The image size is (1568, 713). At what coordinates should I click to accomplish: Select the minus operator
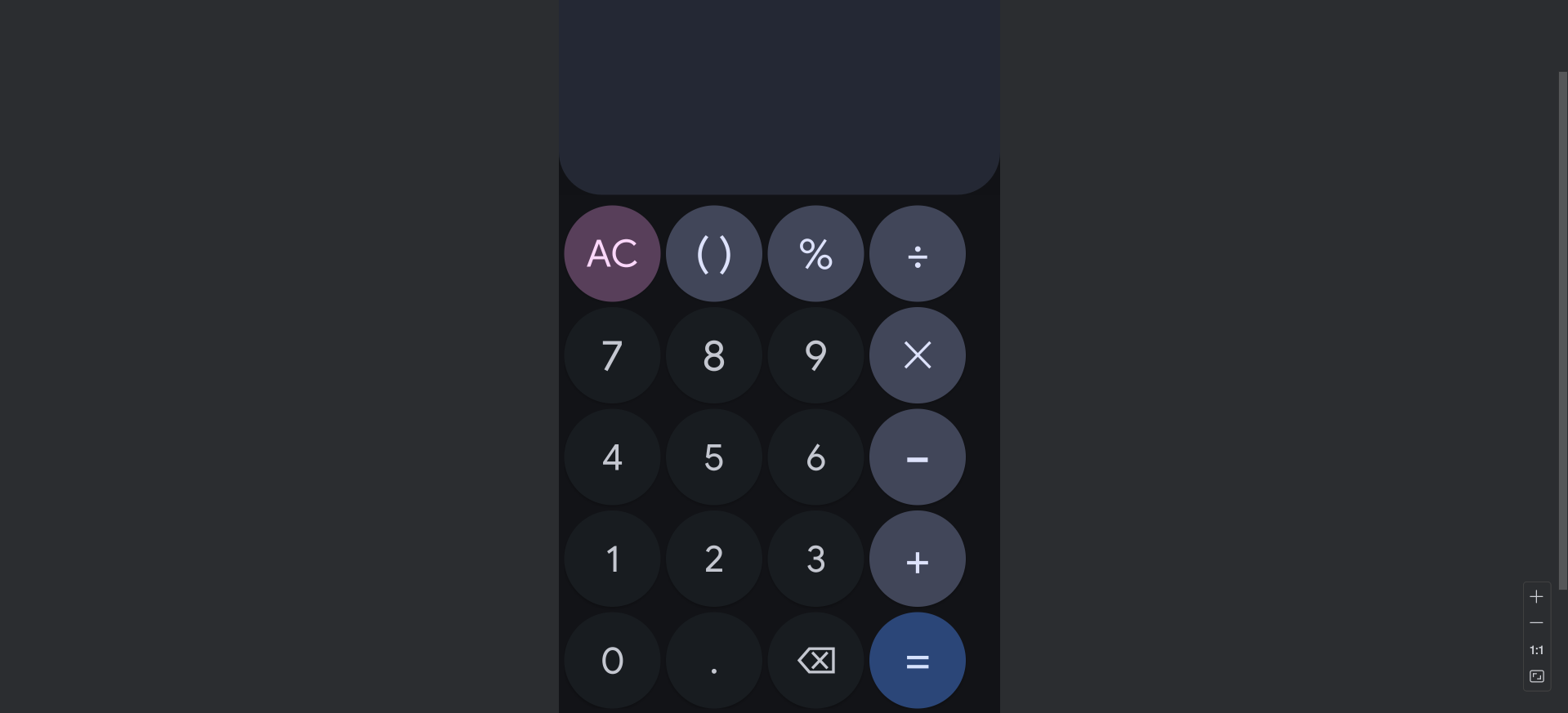pos(917,457)
